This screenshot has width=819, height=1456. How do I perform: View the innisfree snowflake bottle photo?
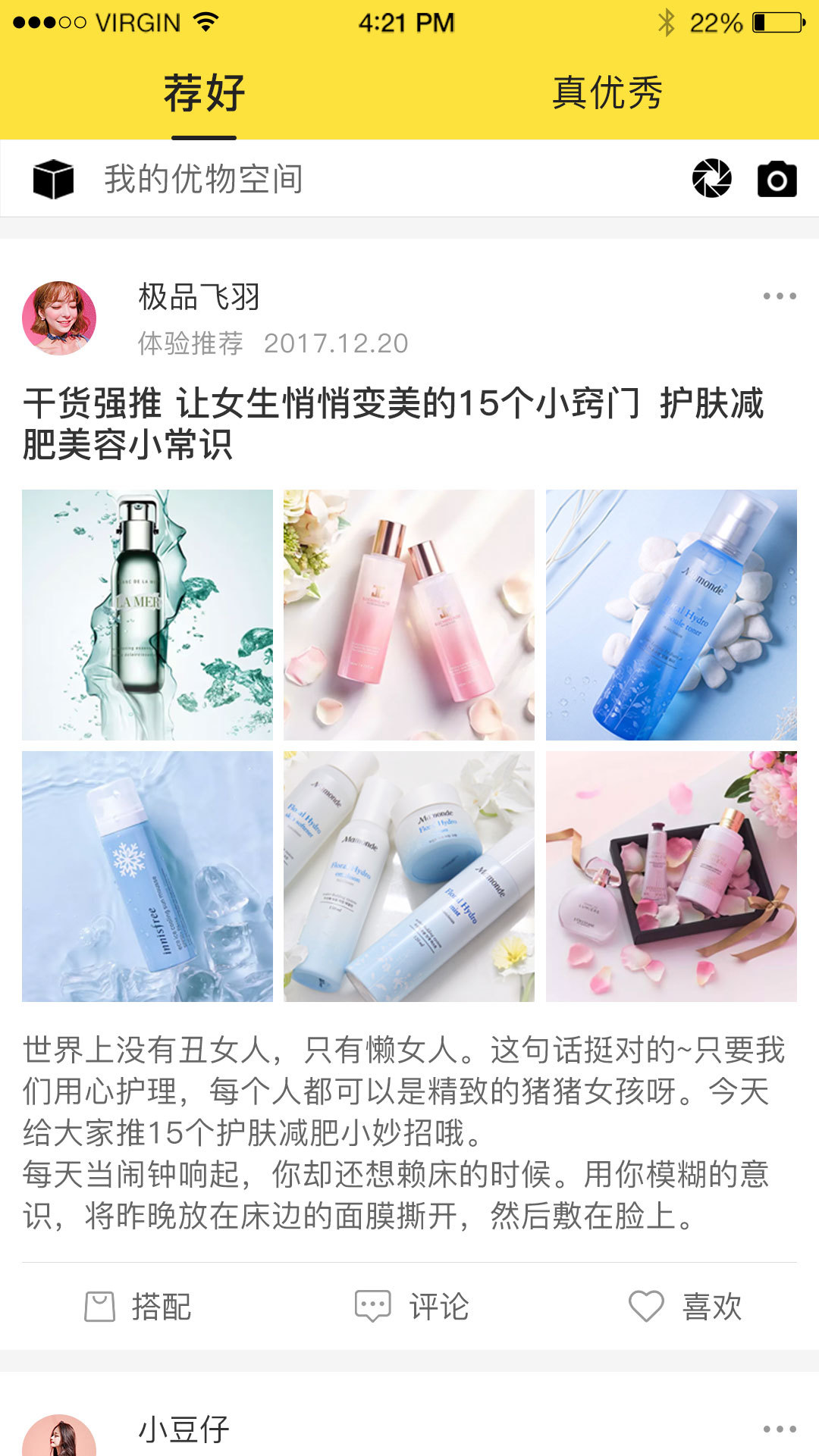(147, 876)
